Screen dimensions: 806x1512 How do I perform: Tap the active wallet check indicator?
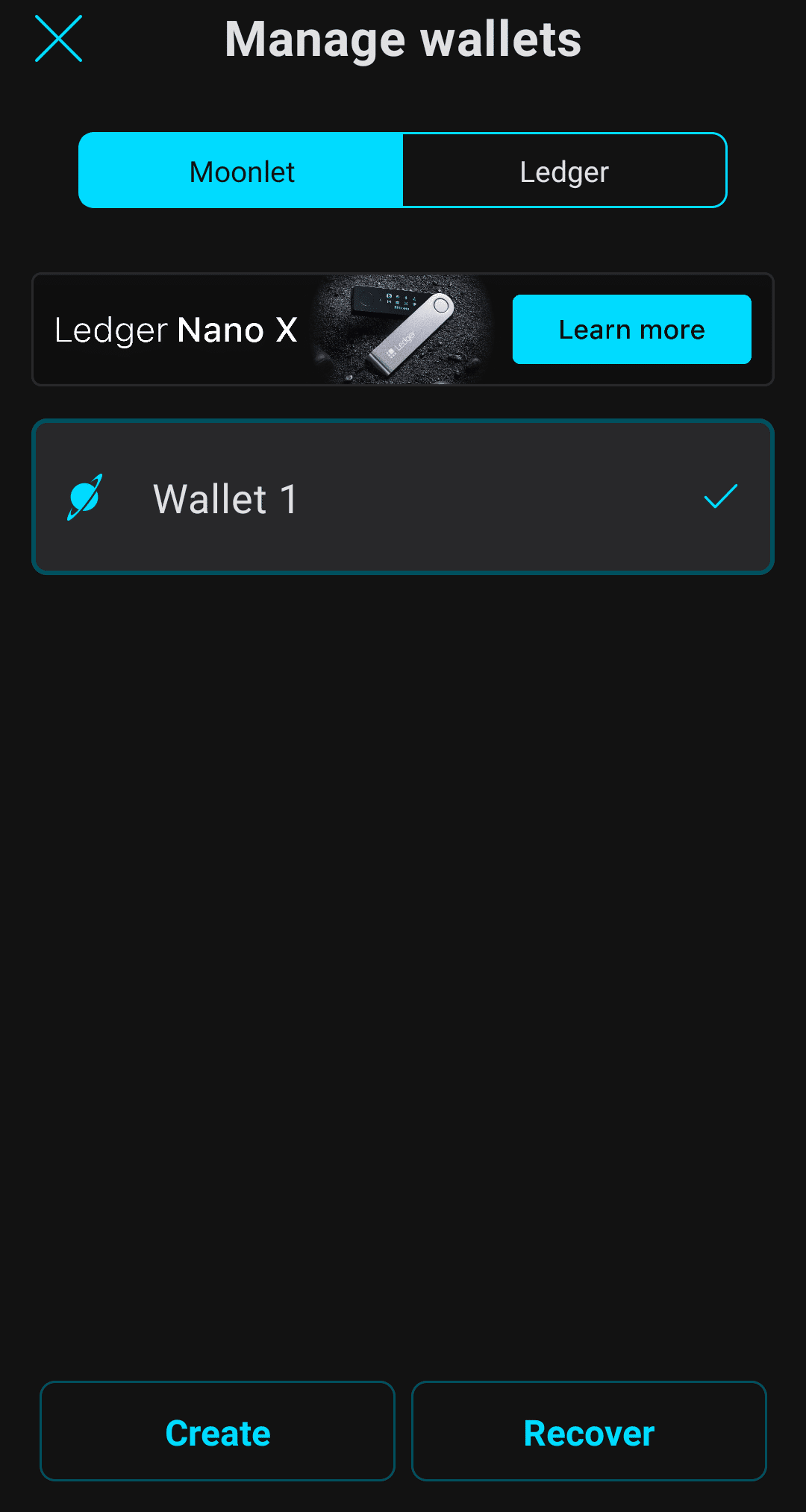coord(719,496)
